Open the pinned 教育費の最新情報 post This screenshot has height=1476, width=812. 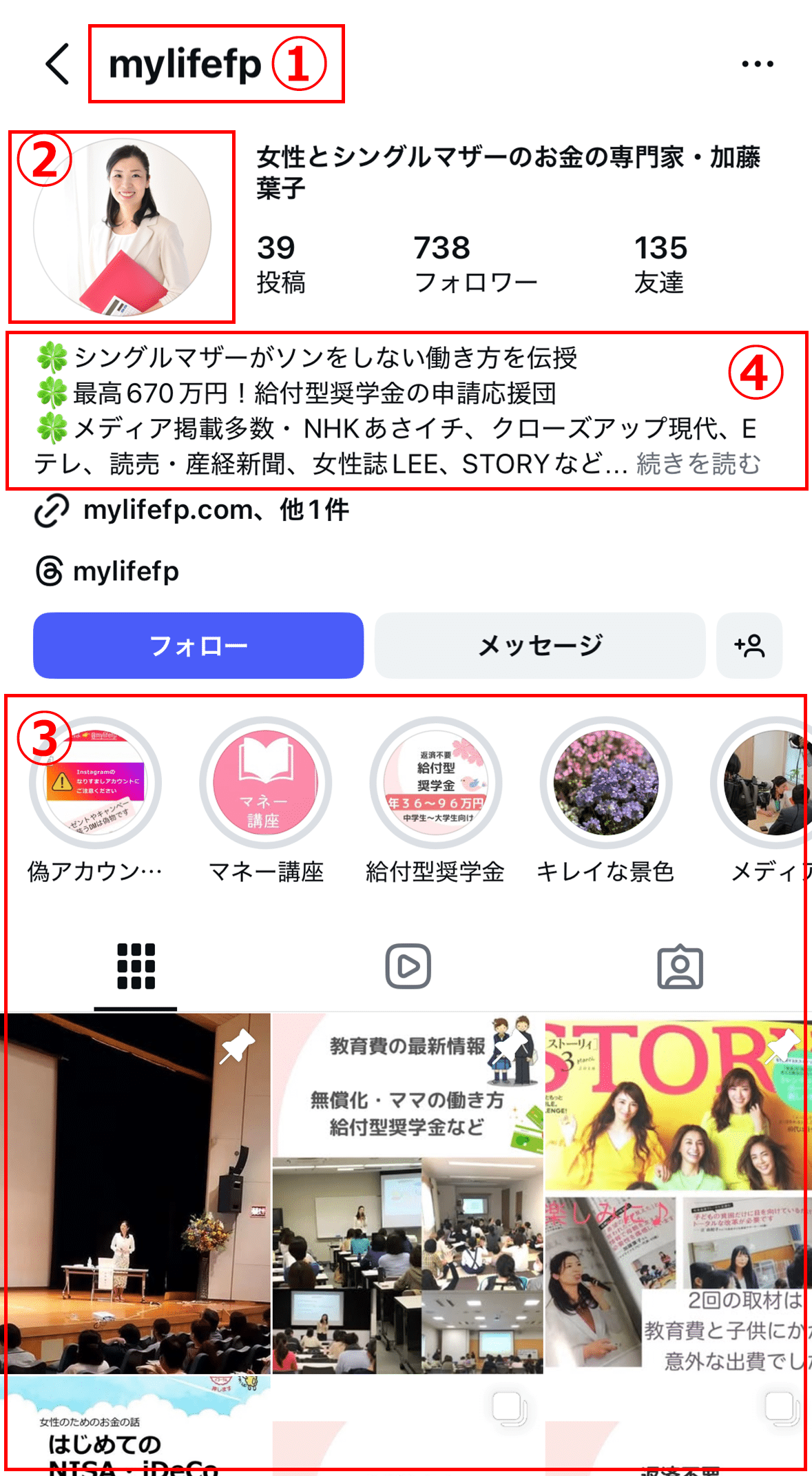coord(408,1192)
